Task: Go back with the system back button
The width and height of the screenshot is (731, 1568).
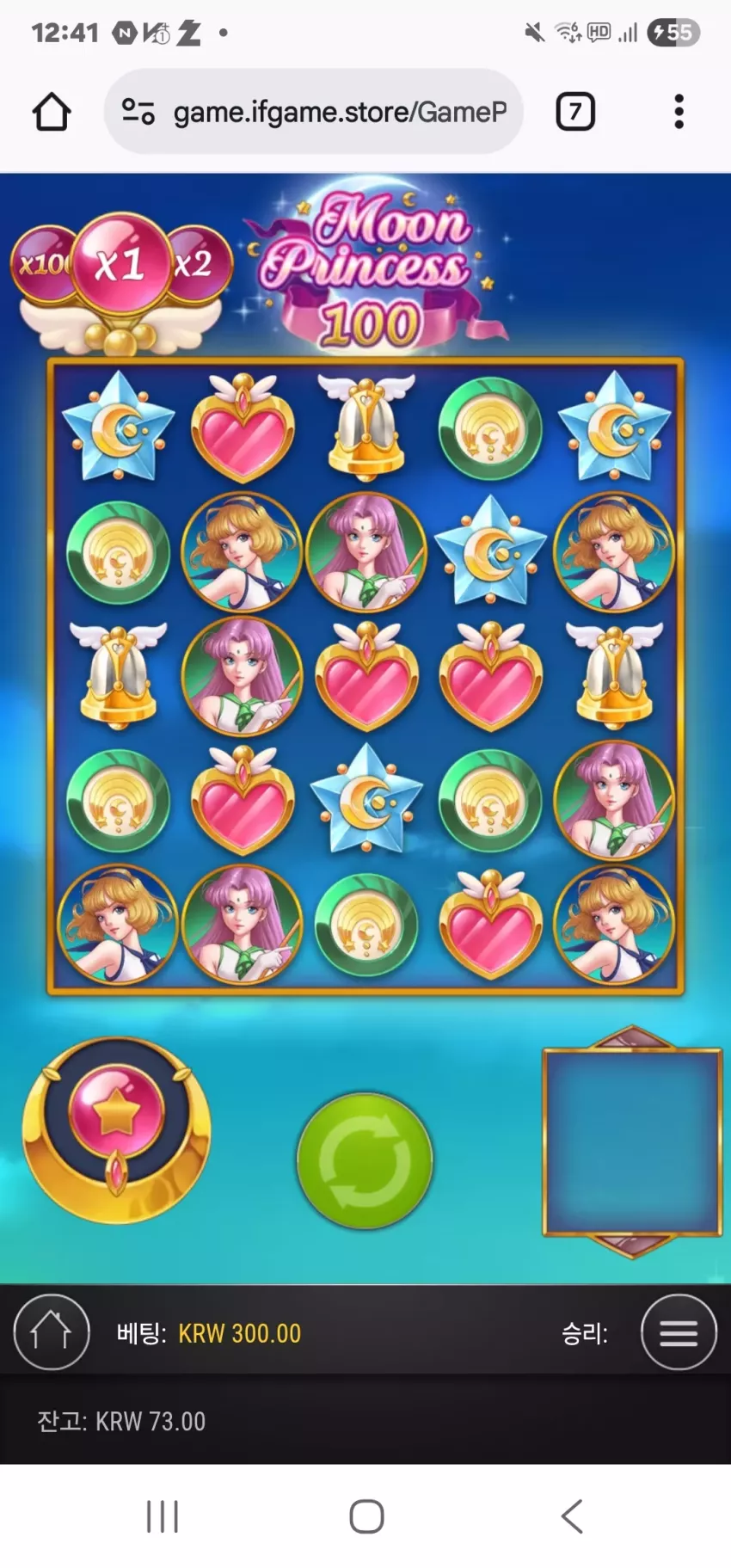Action: click(x=572, y=1516)
